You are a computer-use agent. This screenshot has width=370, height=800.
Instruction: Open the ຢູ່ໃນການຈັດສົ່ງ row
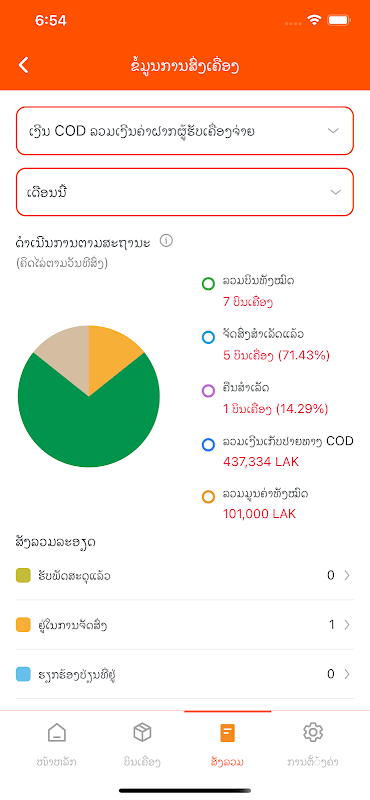coord(185,624)
